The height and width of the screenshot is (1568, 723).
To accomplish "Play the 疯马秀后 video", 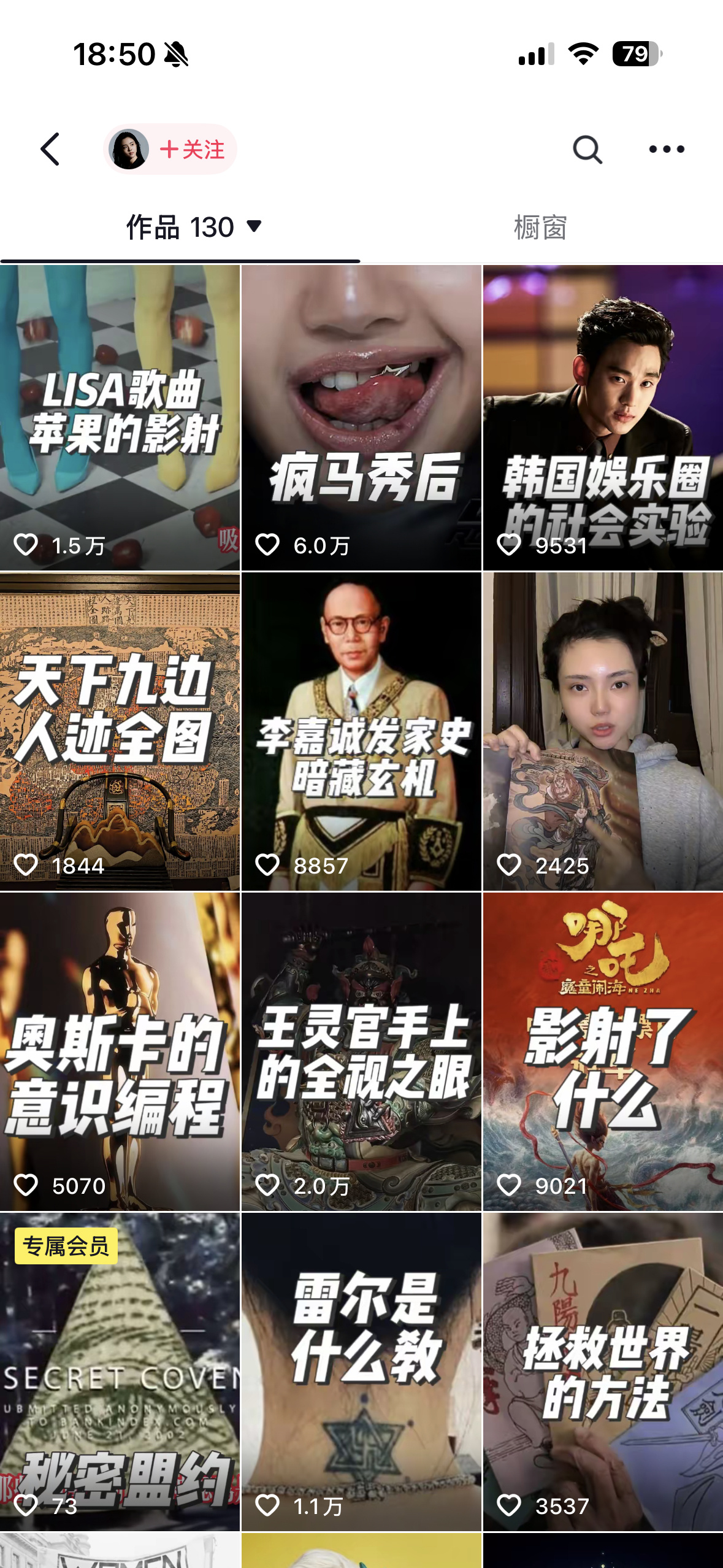I will point(361,417).
